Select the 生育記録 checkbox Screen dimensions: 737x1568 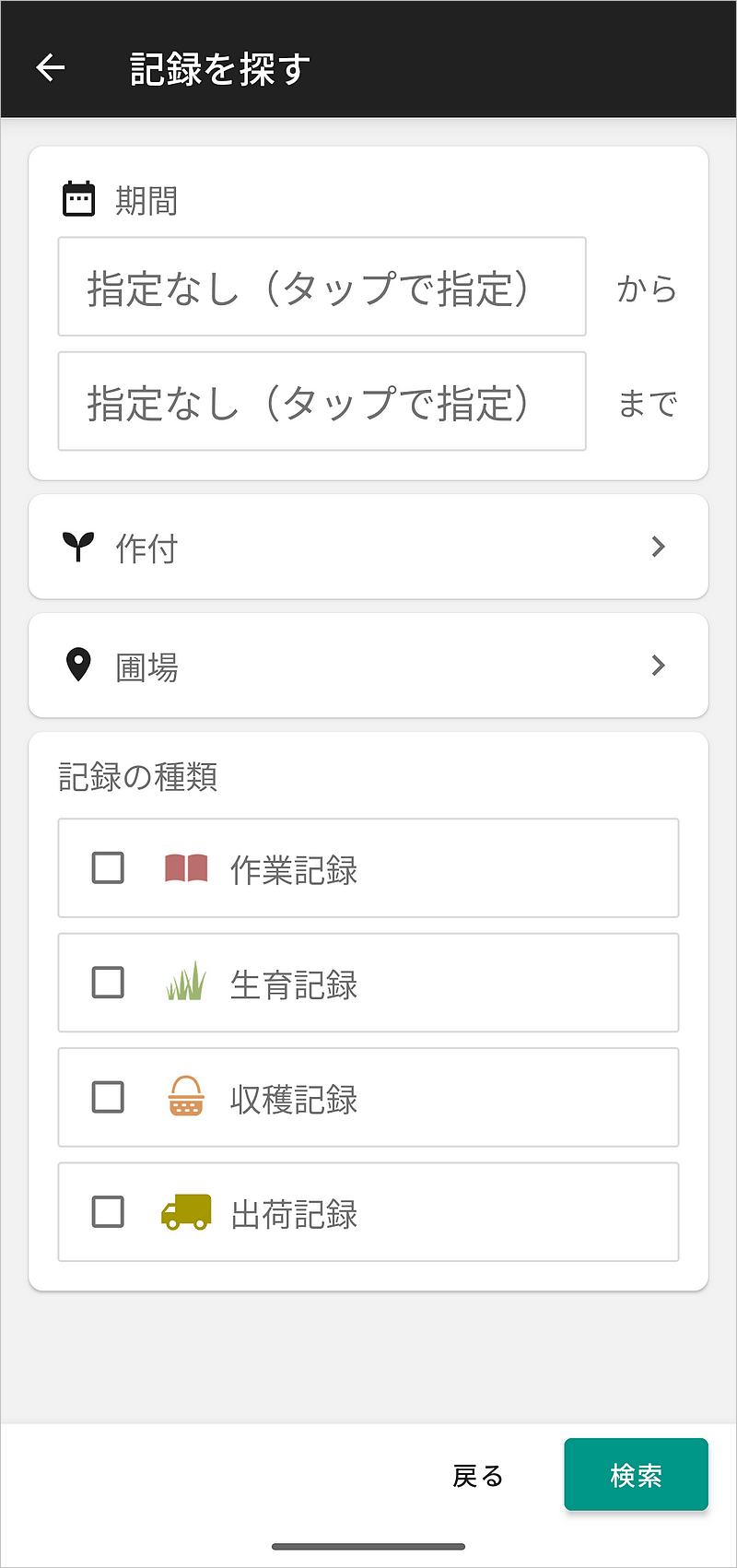109,983
